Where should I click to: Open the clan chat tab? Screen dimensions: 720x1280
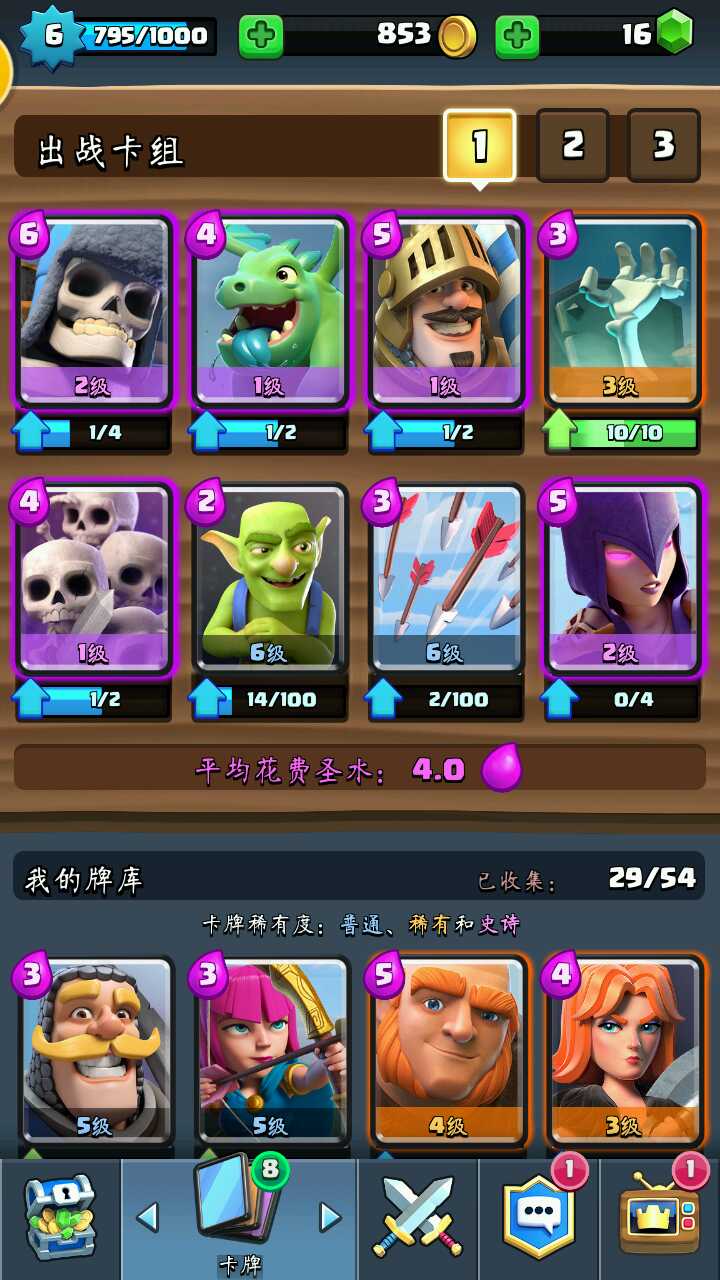click(x=540, y=1218)
